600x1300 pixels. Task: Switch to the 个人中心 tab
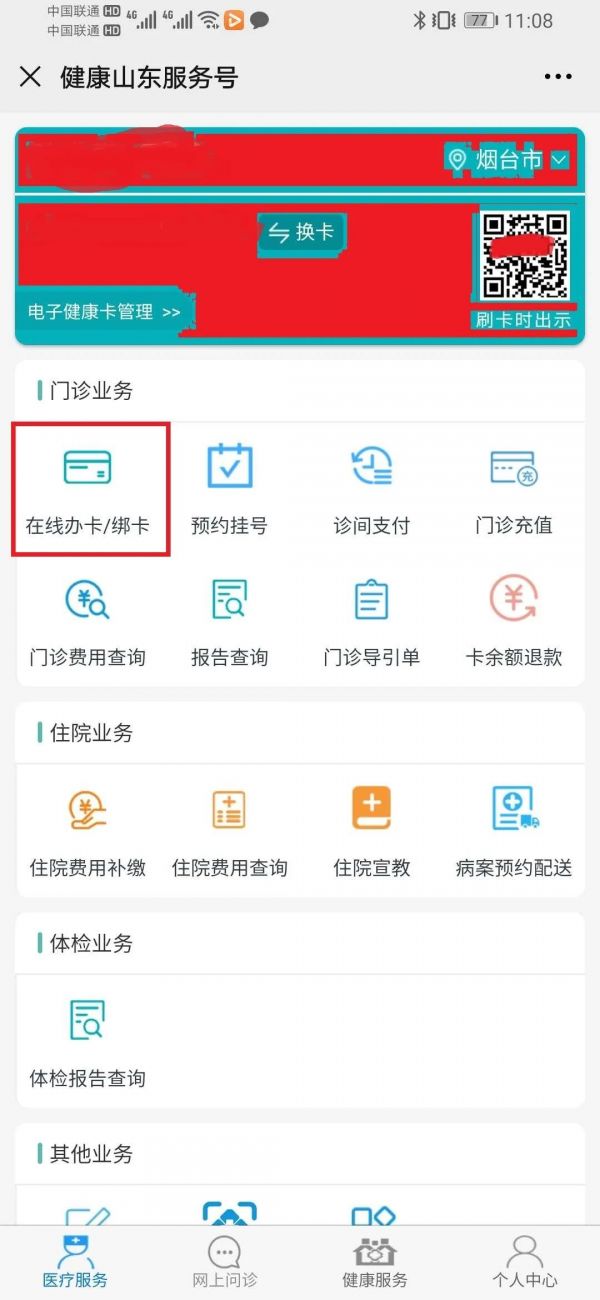coord(525,1262)
